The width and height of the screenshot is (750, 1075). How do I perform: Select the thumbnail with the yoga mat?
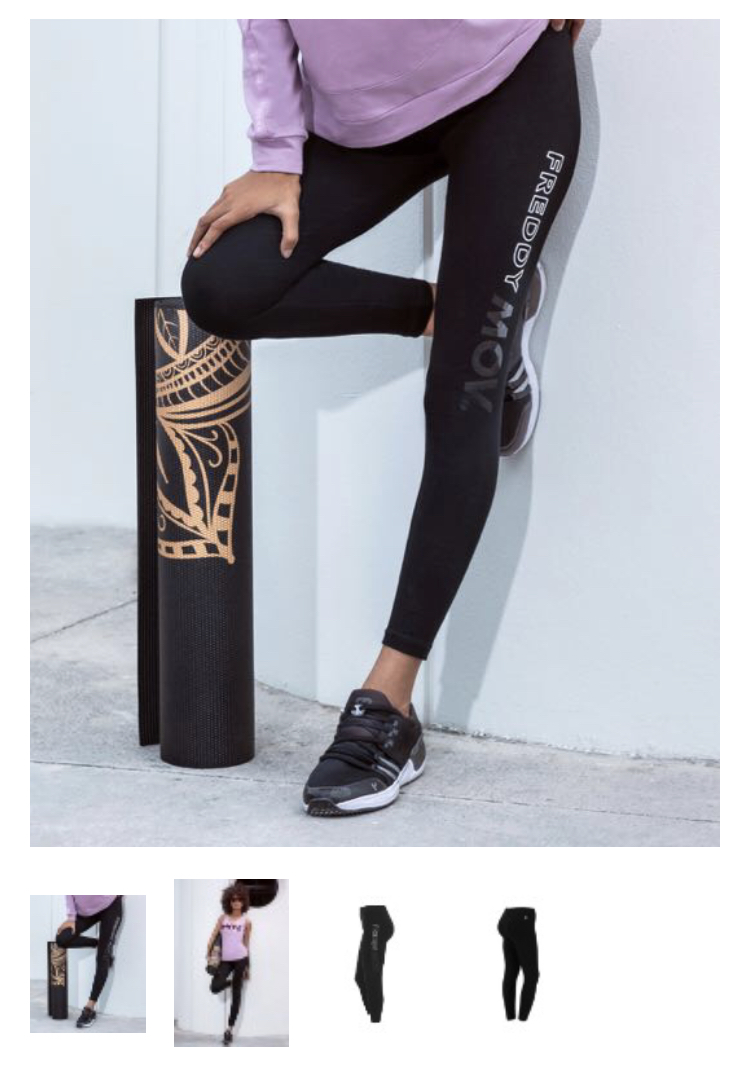[88, 963]
